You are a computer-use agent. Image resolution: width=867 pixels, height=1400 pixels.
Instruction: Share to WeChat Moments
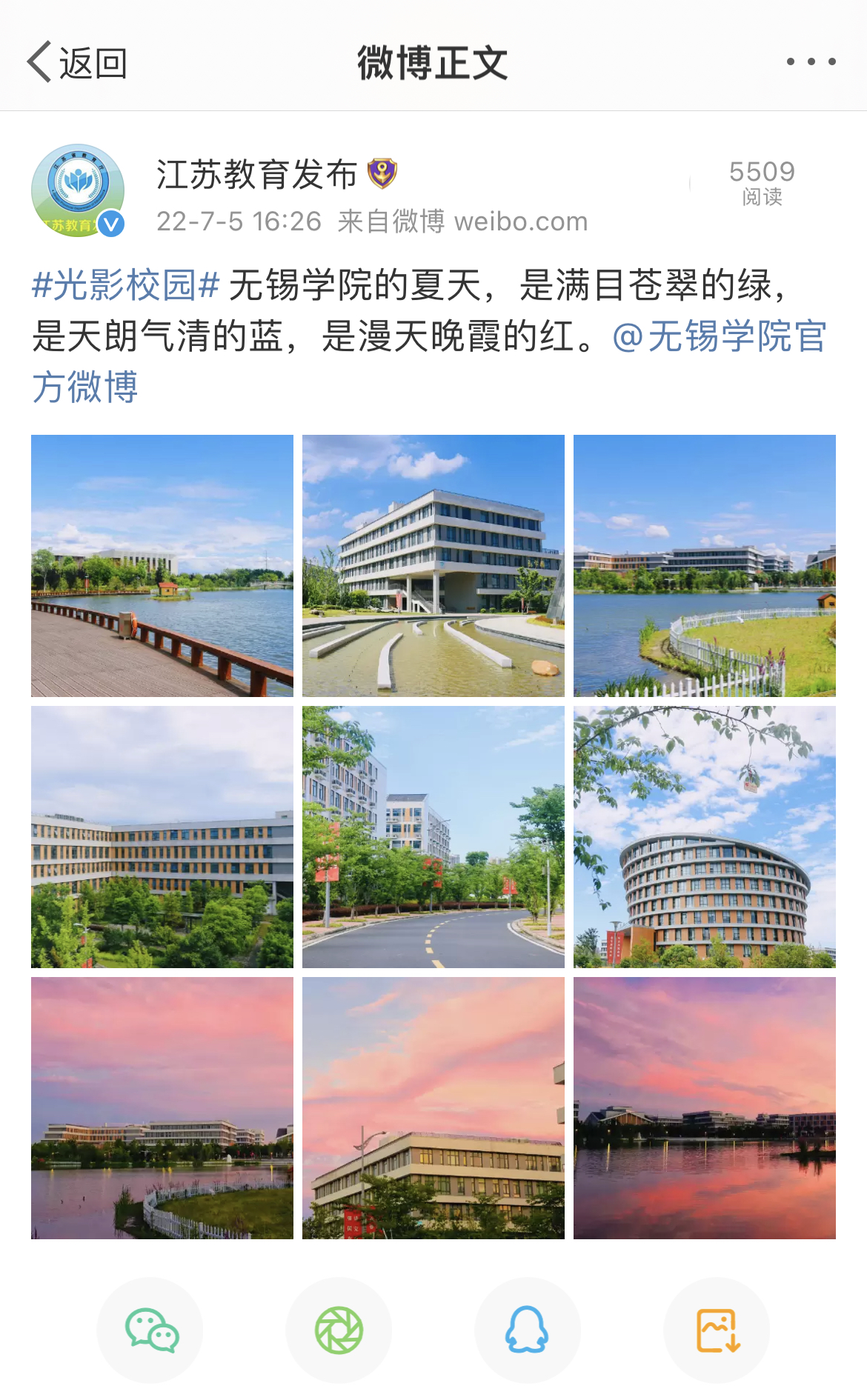pyautogui.click(x=339, y=1330)
